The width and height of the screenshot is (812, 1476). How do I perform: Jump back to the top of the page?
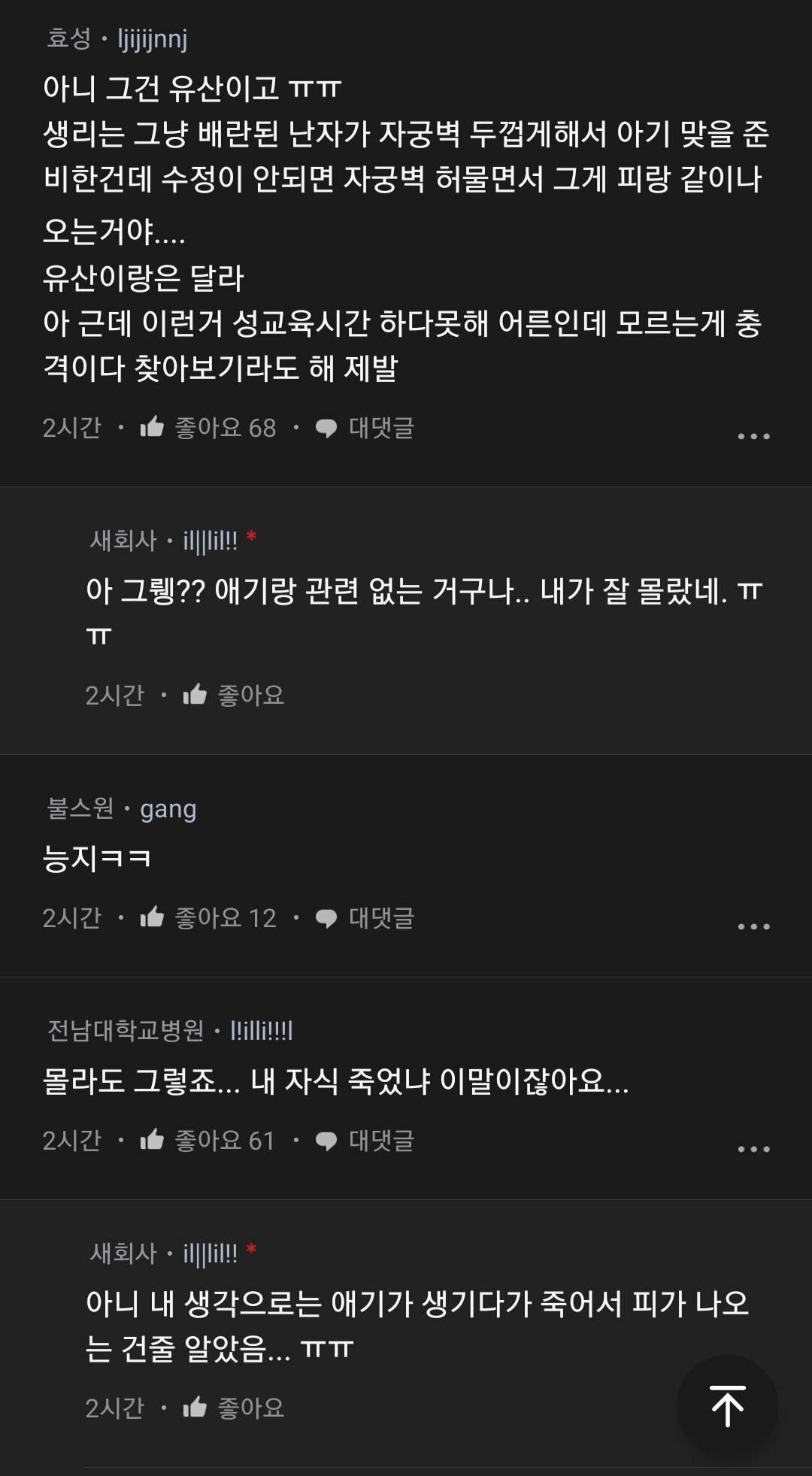click(727, 1406)
